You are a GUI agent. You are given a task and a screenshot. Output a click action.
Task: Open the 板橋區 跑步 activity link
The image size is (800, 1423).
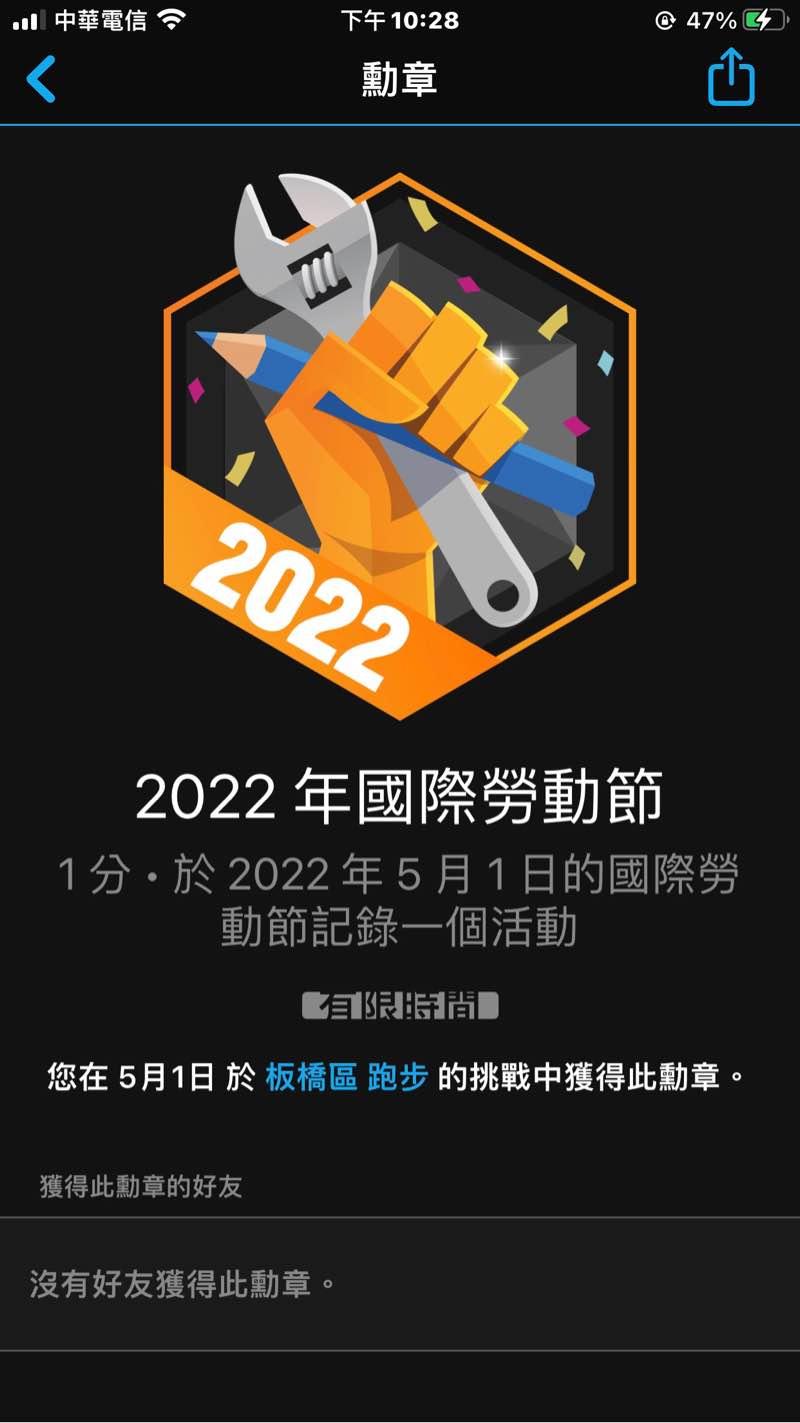coord(347,1077)
